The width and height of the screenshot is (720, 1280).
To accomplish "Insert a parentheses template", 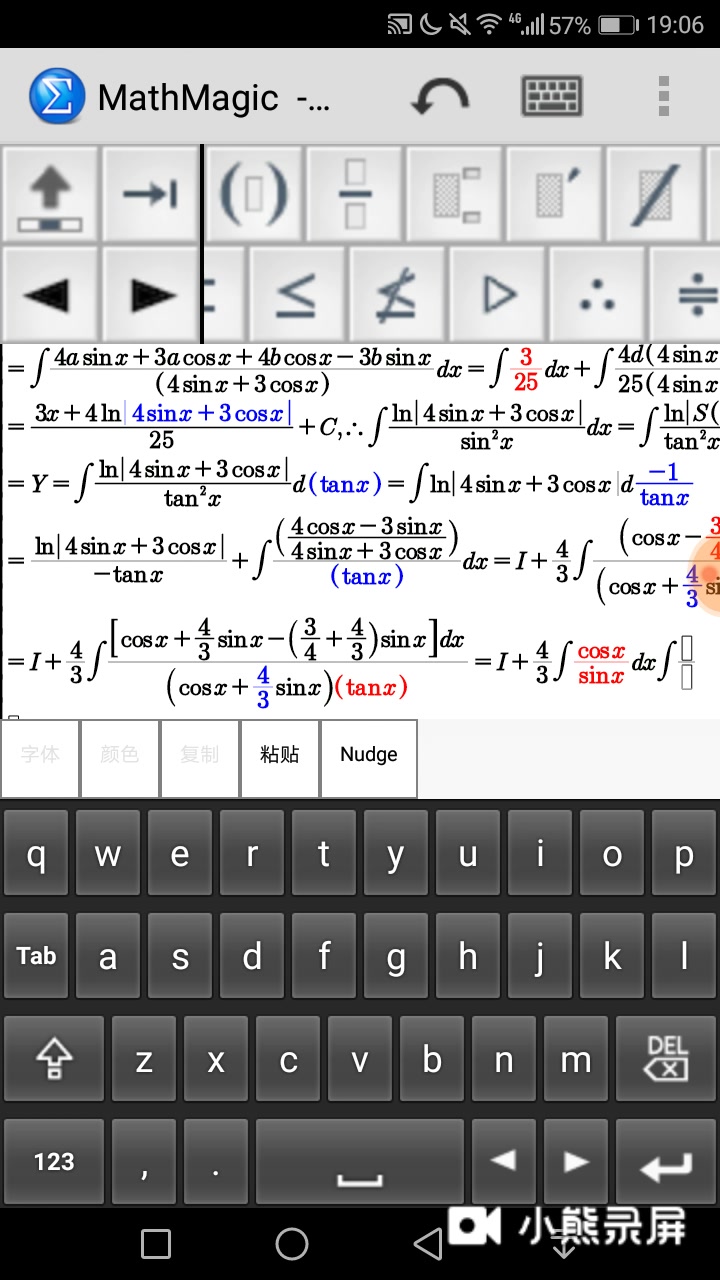I will (253, 193).
